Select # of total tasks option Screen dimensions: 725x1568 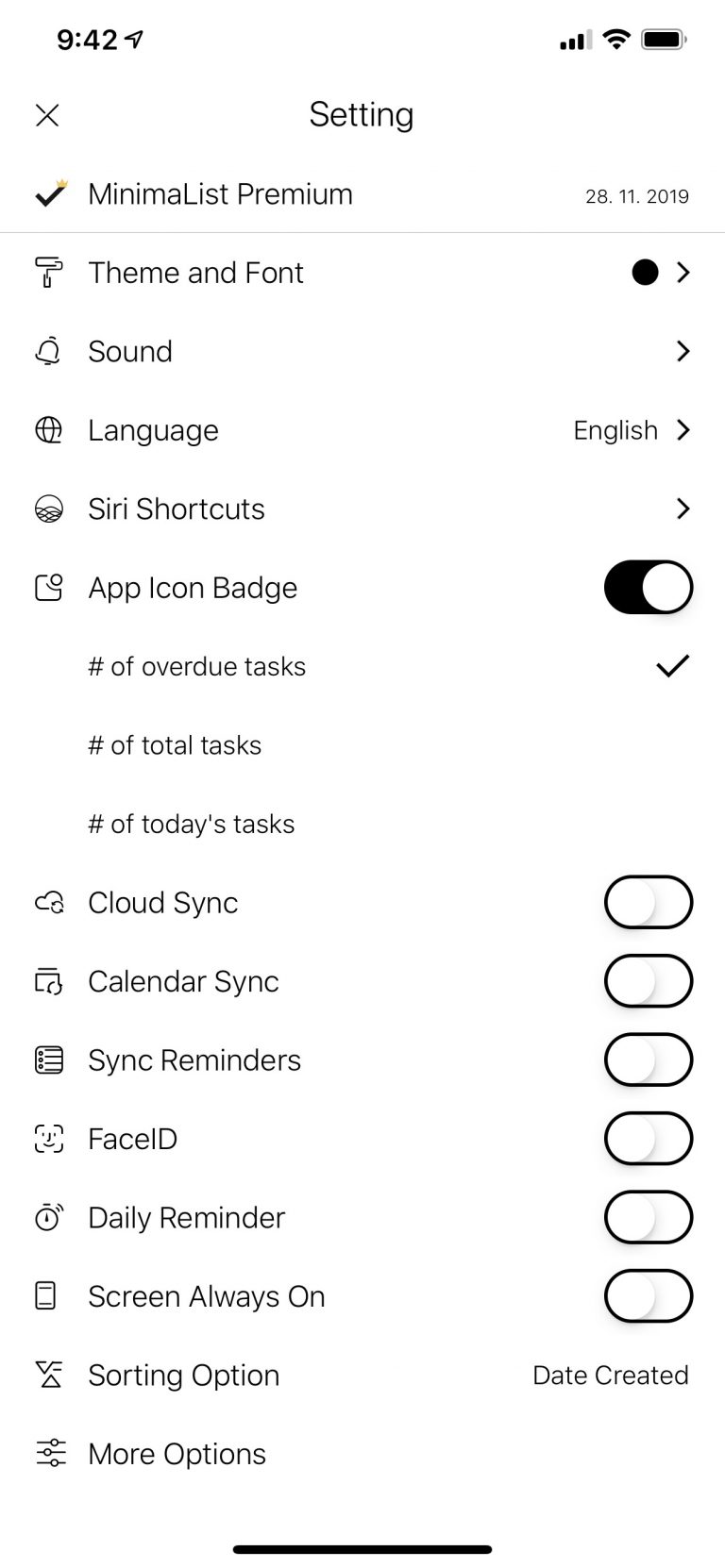pos(362,745)
